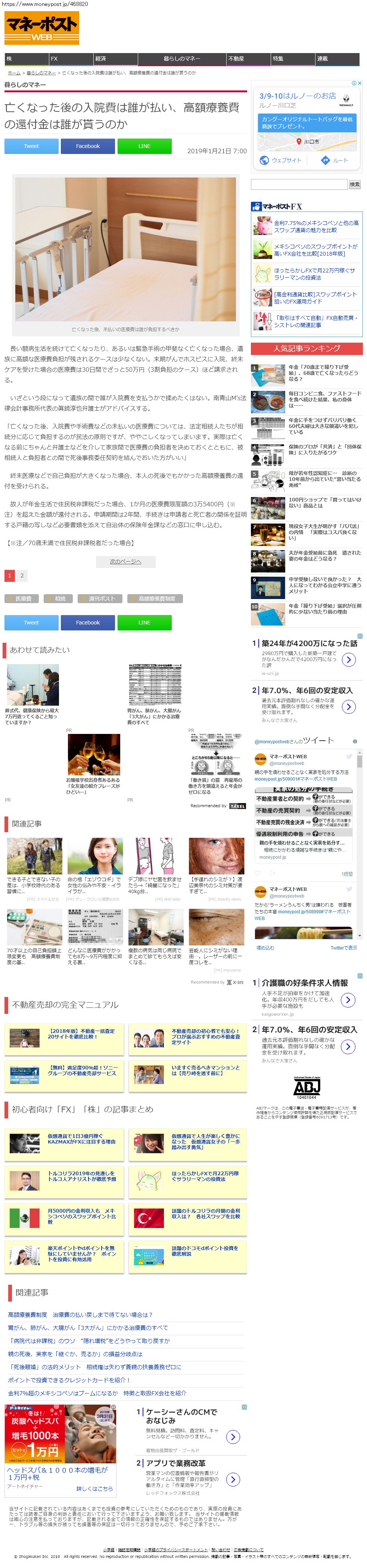Tap the 検索 search button
This screenshot has width=367, height=1568.
(354, 184)
